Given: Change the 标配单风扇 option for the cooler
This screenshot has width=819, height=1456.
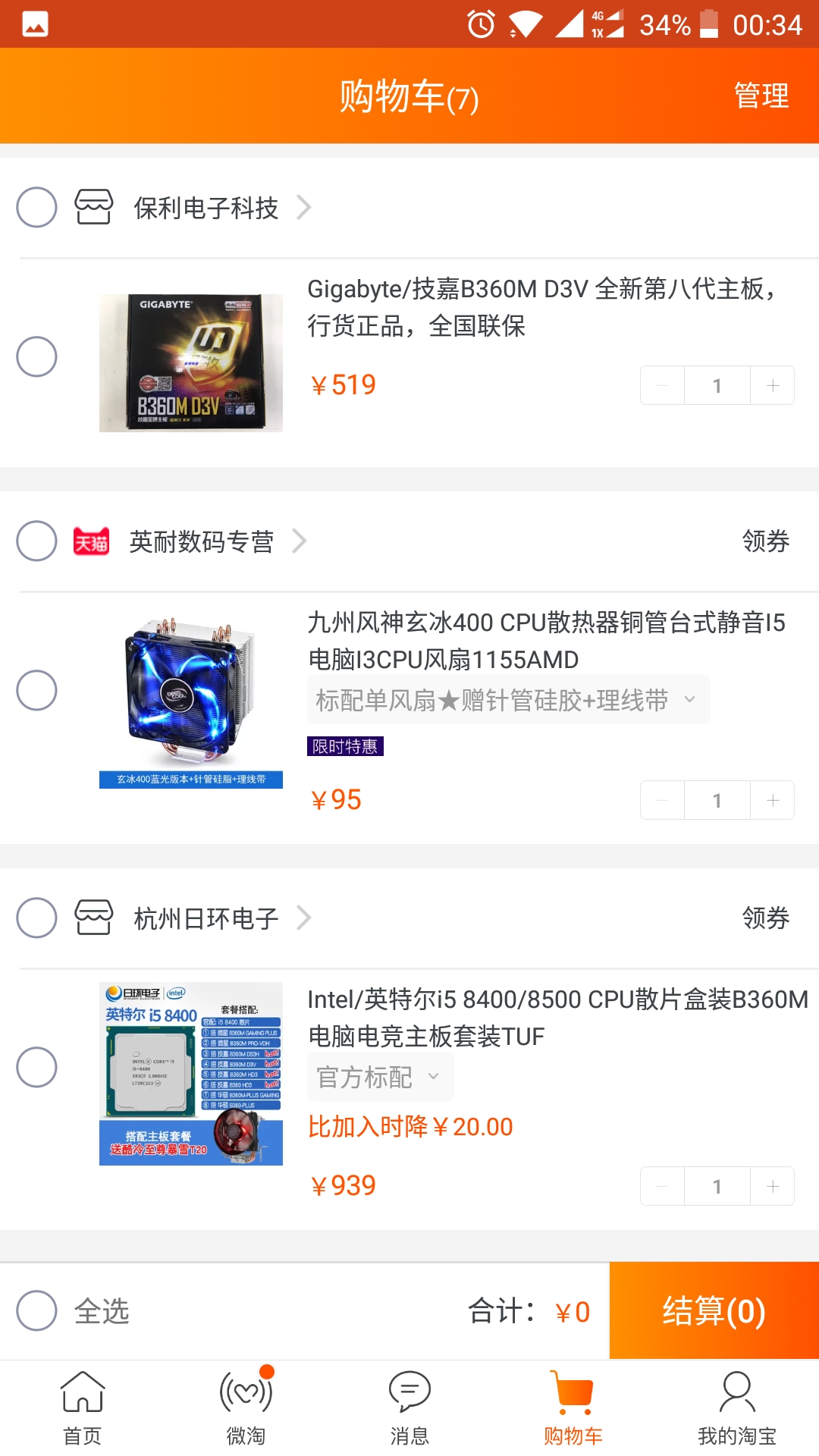Looking at the screenshot, I should [x=507, y=700].
